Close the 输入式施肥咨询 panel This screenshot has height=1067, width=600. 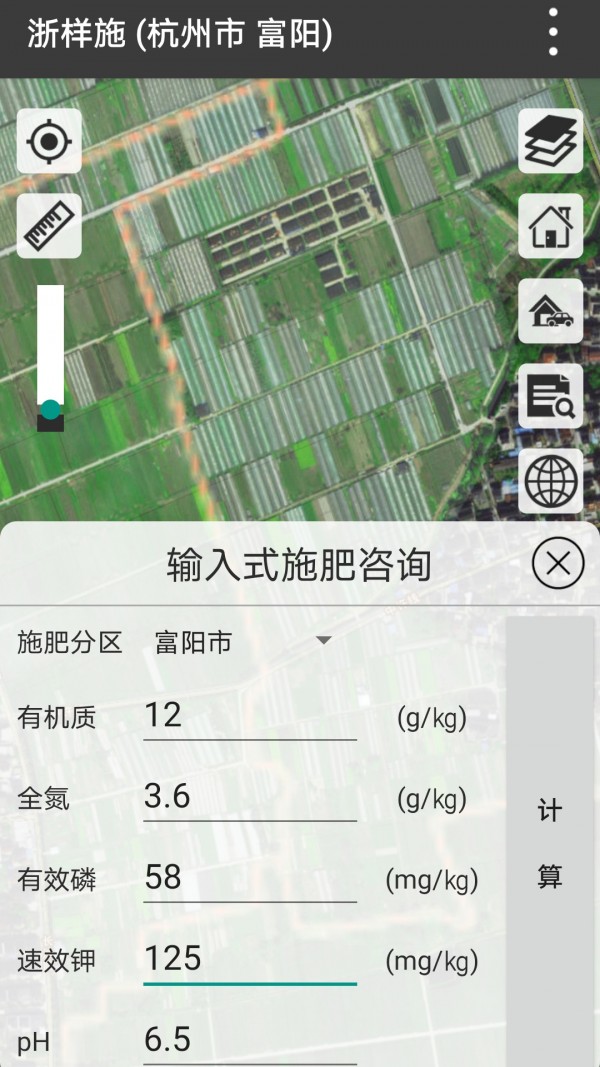click(558, 564)
